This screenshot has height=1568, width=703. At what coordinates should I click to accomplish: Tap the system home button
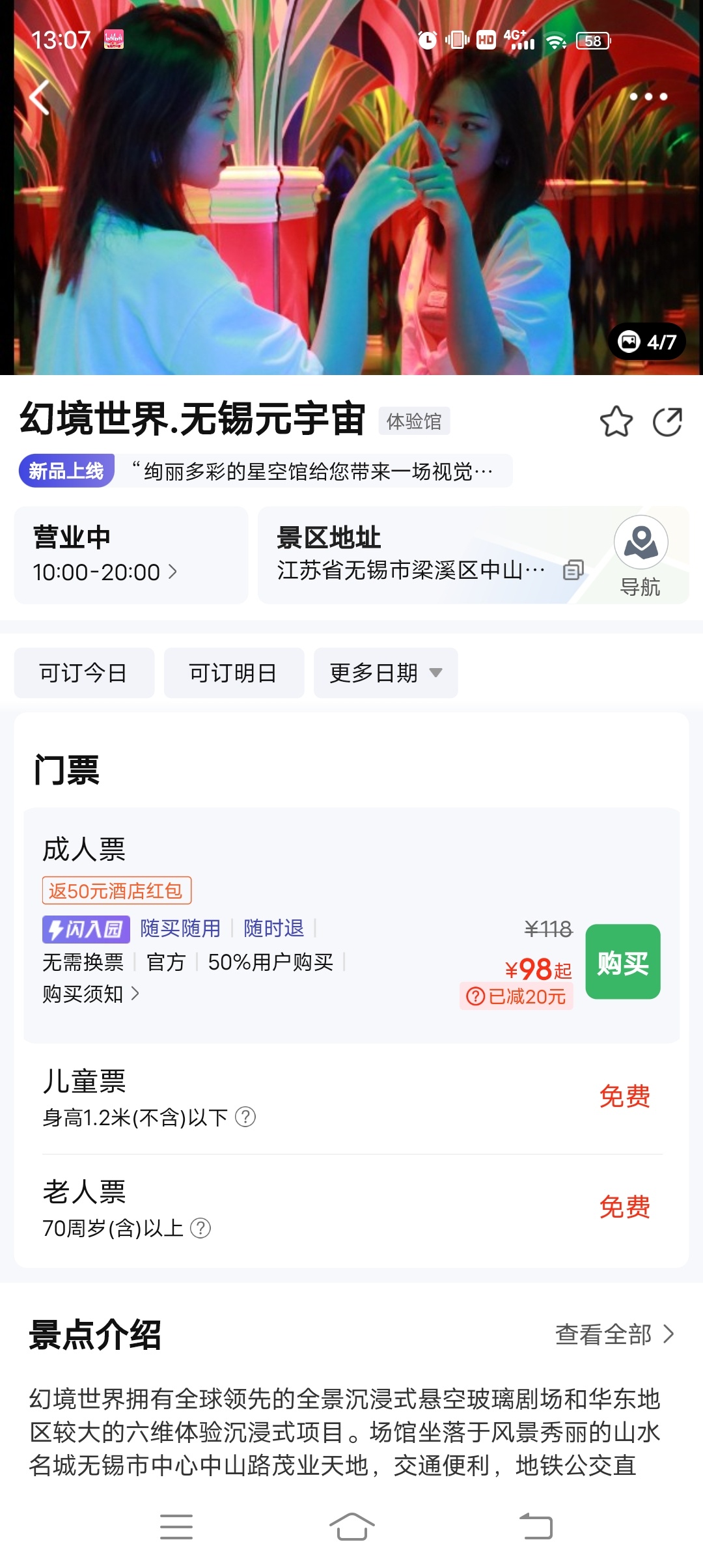coord(351,1526)
